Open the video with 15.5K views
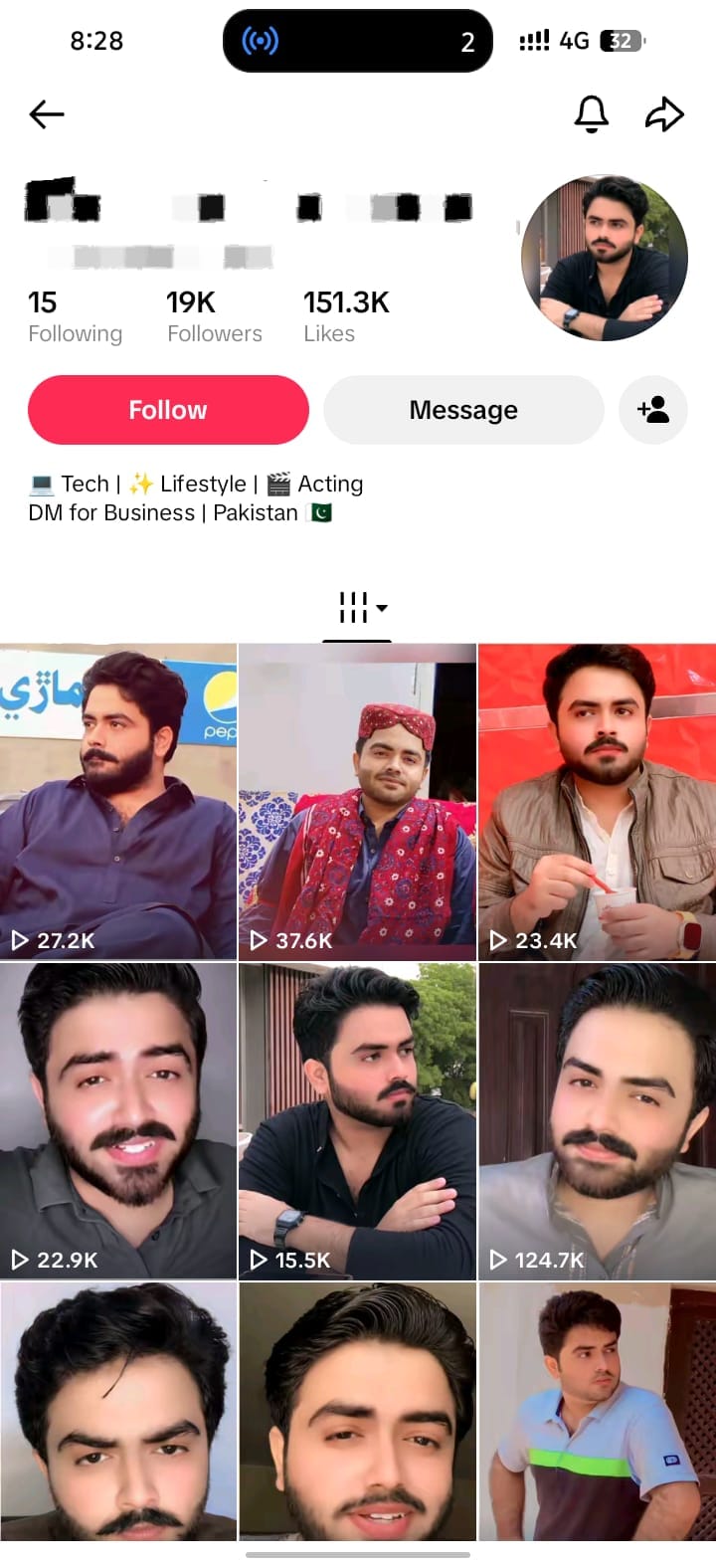The width and height of the screenshot is (716, 1568). [358, 1121]
